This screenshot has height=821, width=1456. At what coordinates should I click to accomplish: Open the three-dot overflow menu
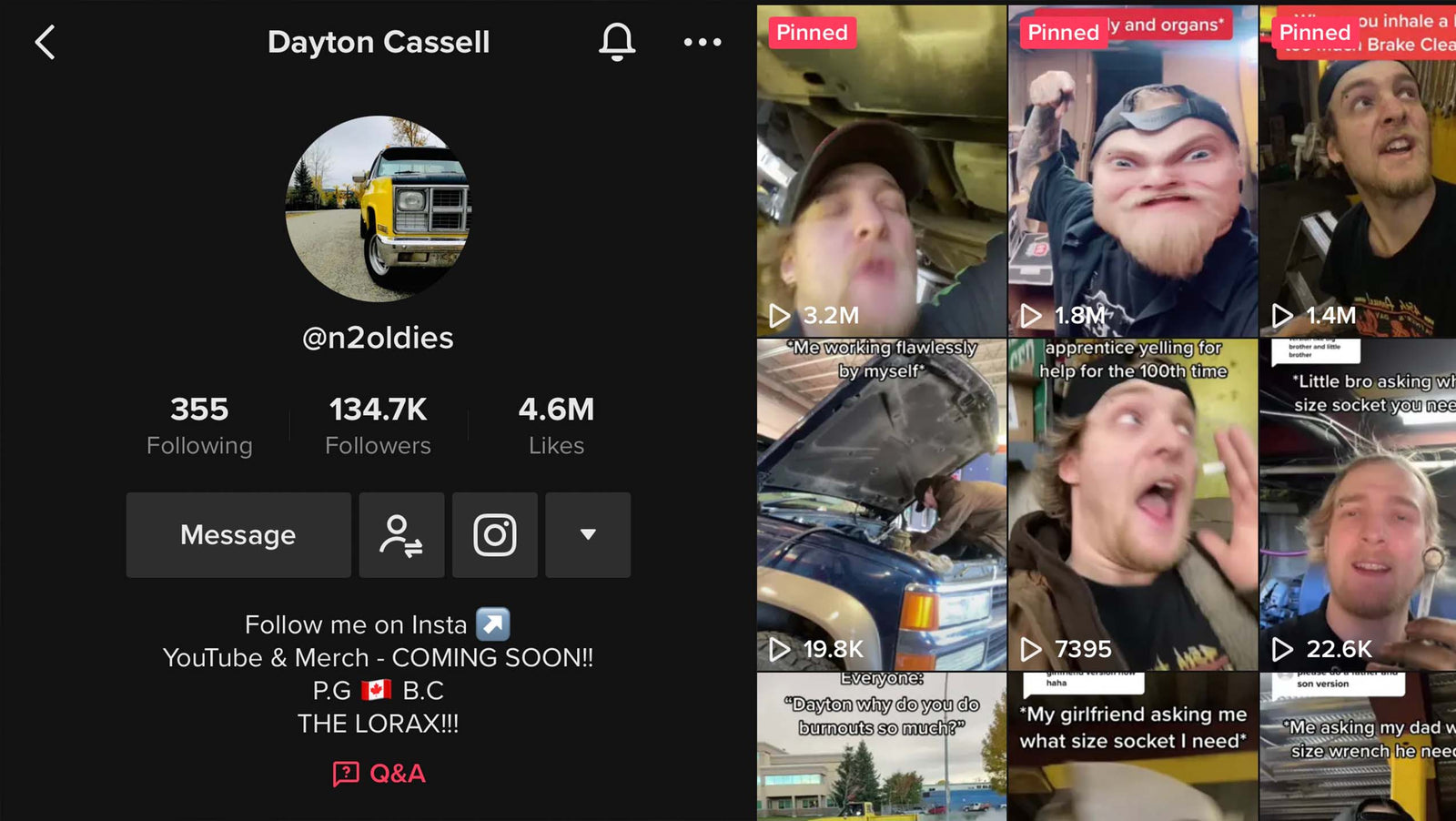click(703, 42)
